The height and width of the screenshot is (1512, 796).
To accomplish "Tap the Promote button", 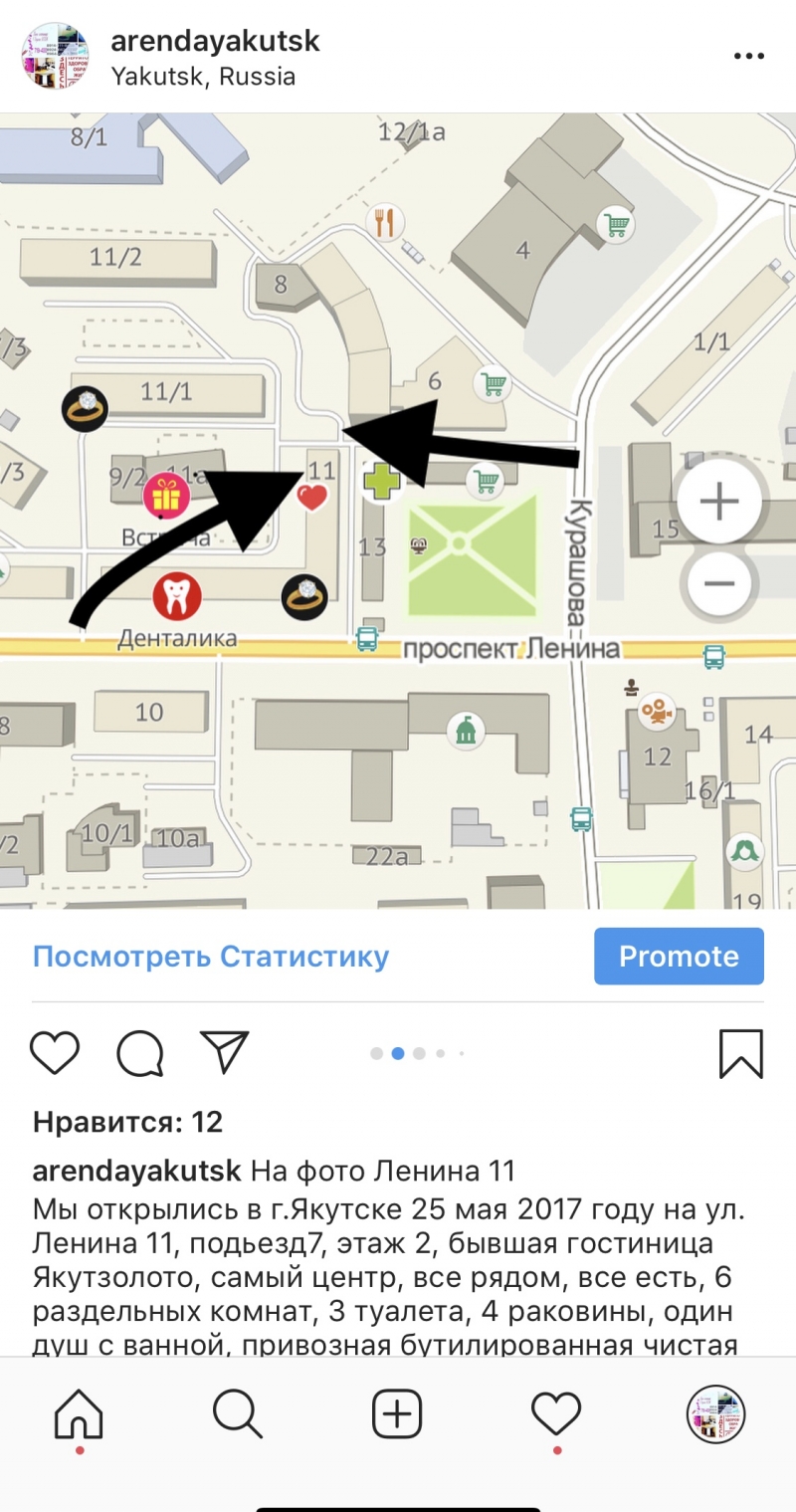I will [679, 957].
